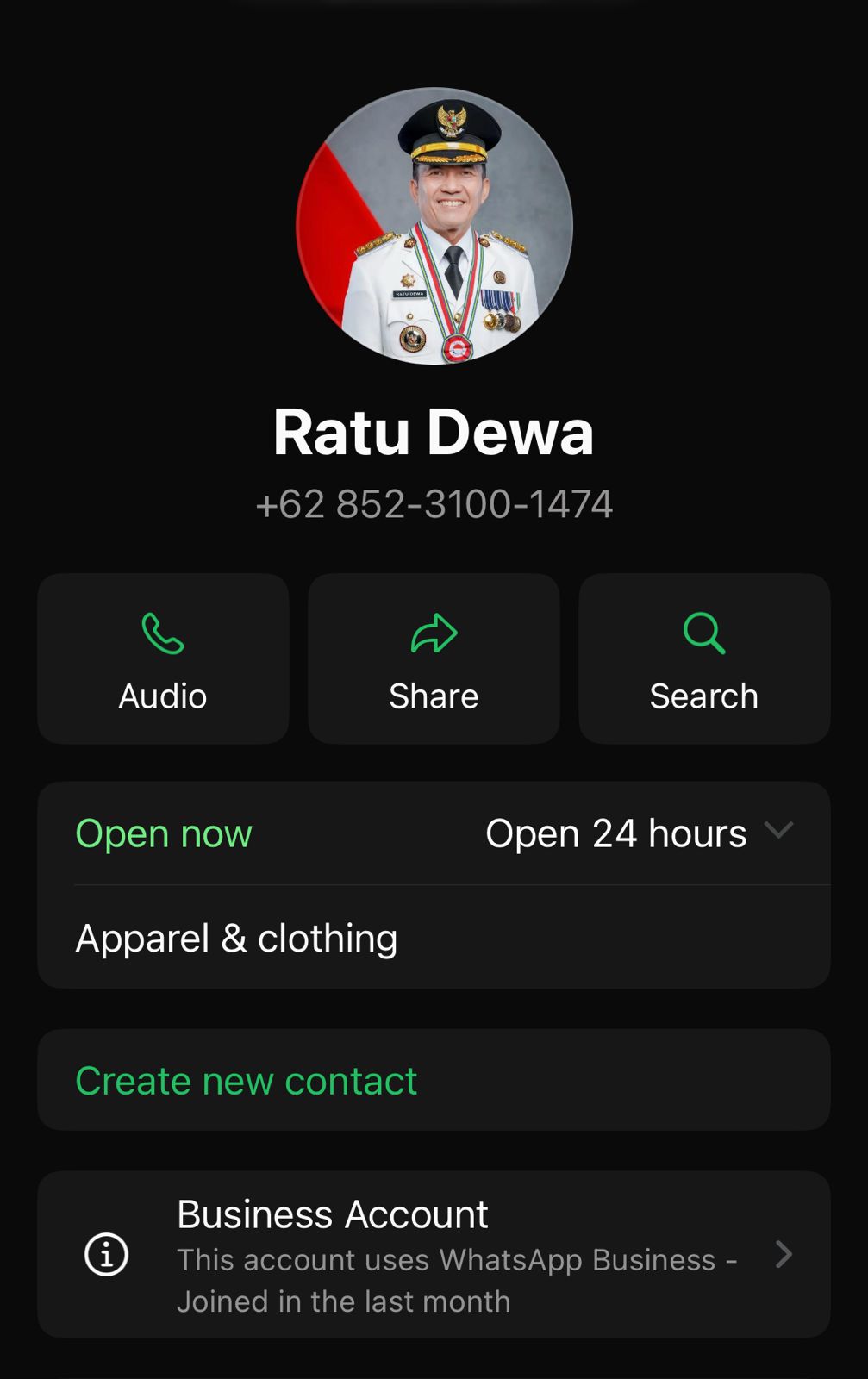Start an audio call with Ratu Dewa
The height and width of the screenshot is (1379, 868).
(x=163, y=658)
